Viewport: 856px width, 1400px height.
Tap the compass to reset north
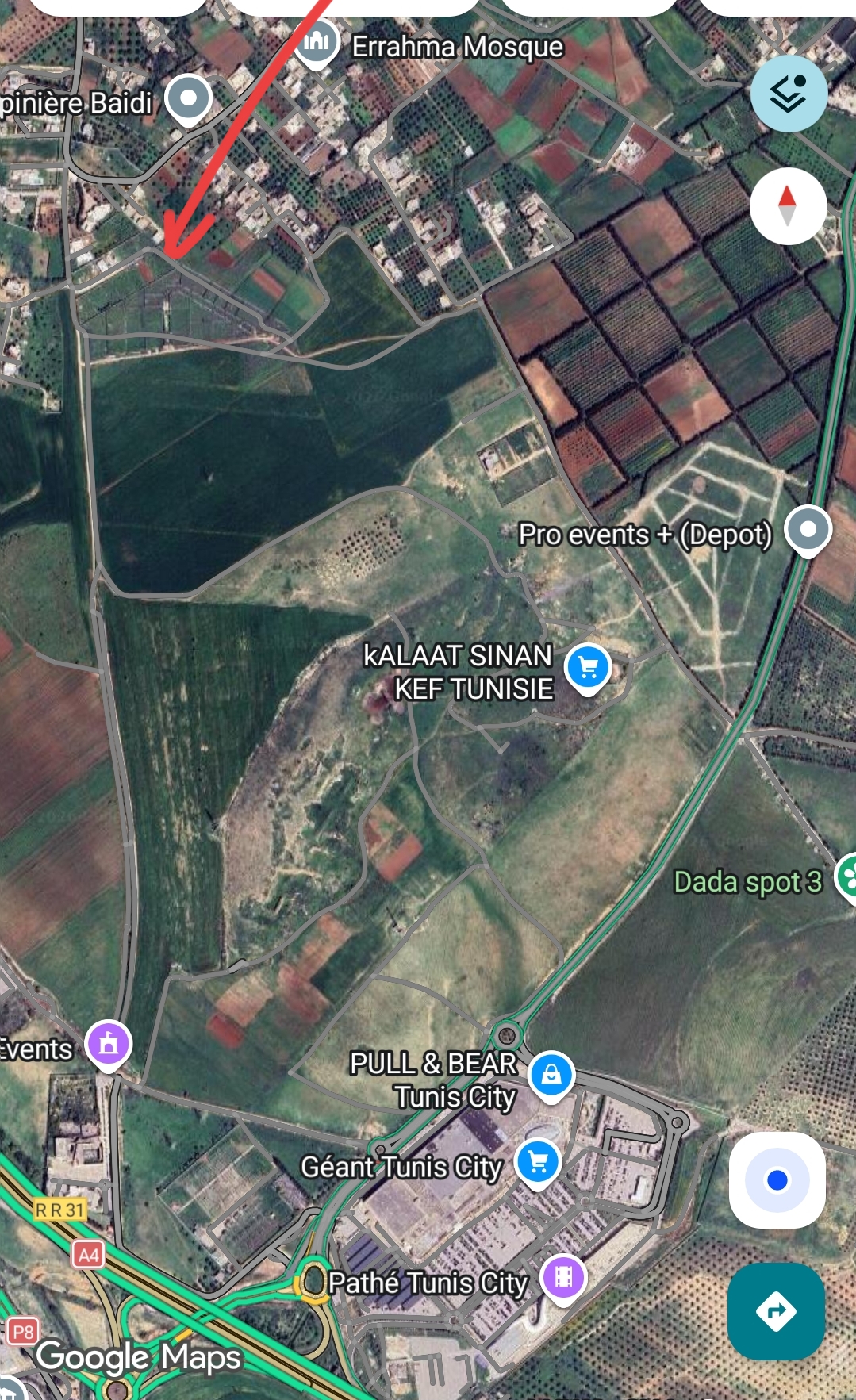click(x=788, y=206)
